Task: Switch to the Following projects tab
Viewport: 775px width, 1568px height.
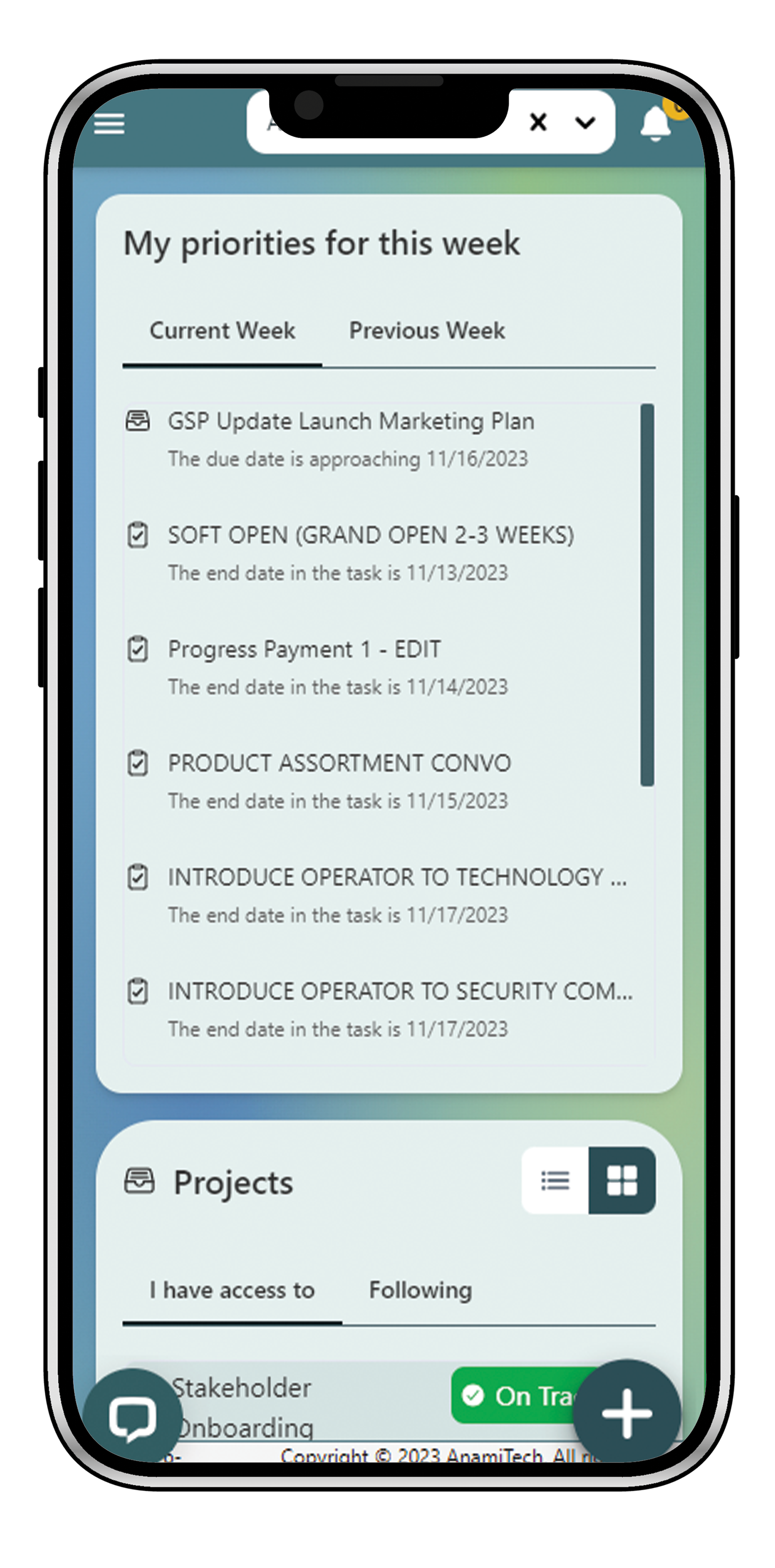Action: click(x=420, y=1290)
